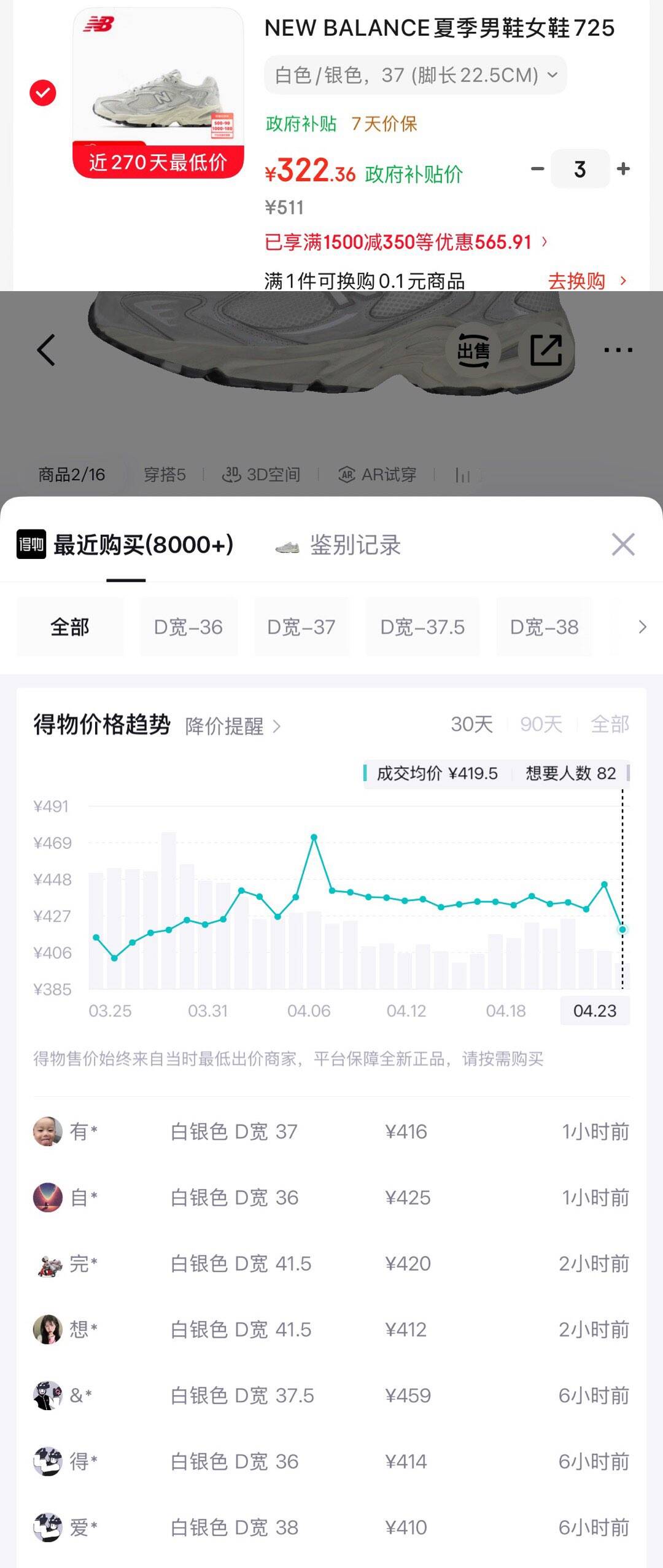Open the 白色/银色 37 size dropdown
The image size is (663, 1568).
[x=416, y=76]
